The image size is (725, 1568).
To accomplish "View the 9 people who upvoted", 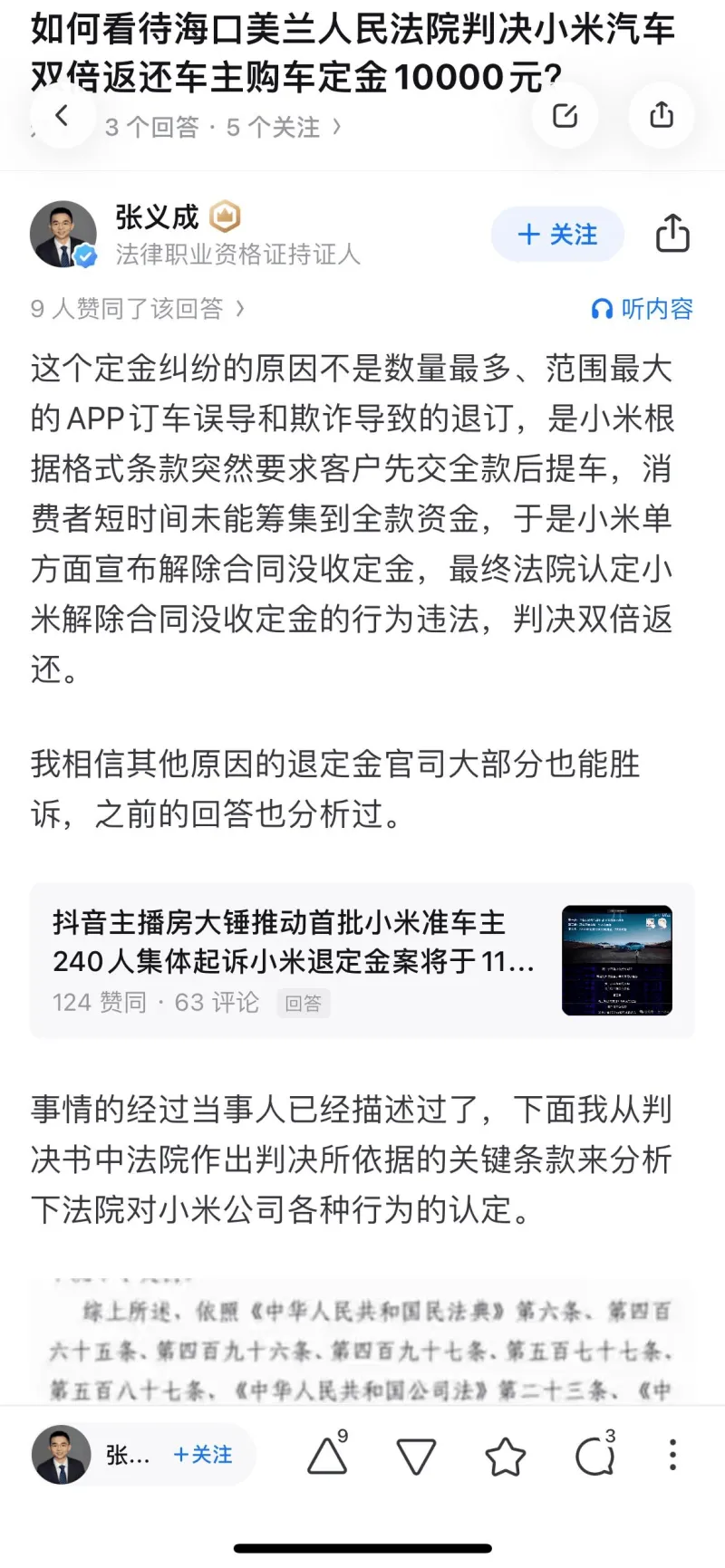I will tap(138, 309).
